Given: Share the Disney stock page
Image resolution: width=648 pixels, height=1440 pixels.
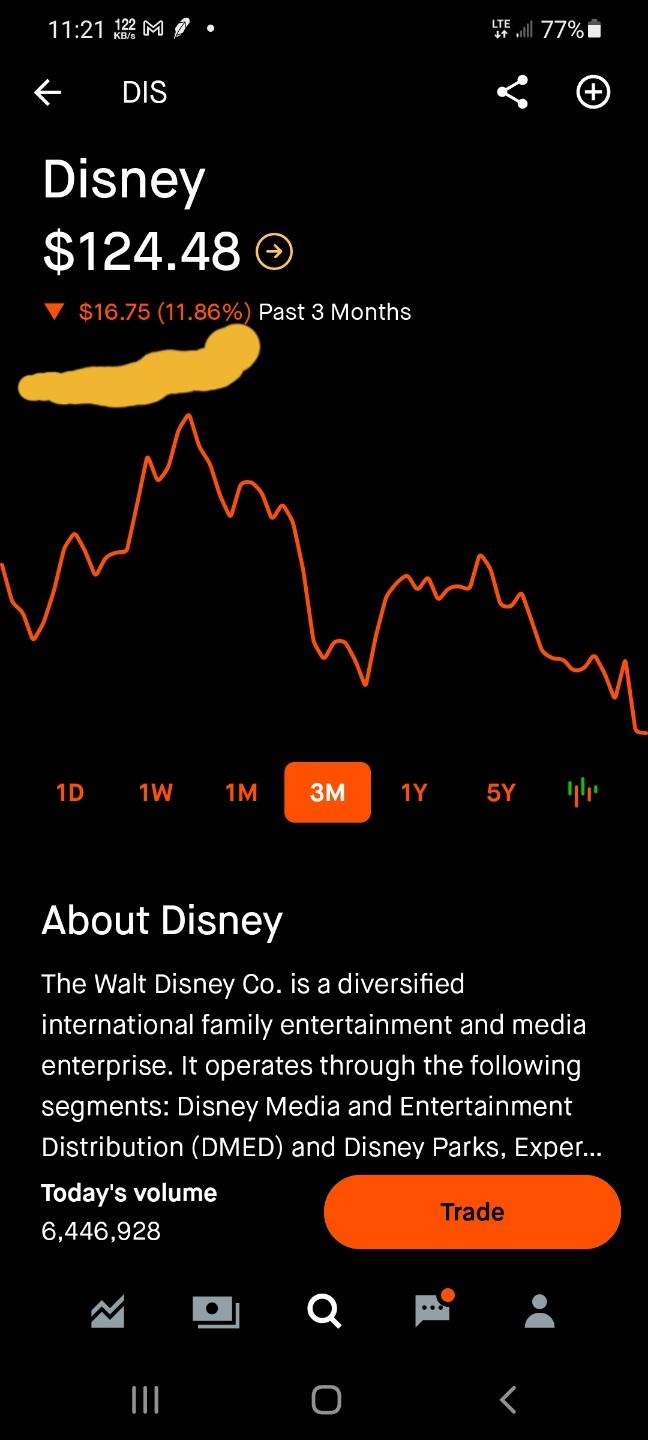Looking at the screenshot, I should coord(512,93).
